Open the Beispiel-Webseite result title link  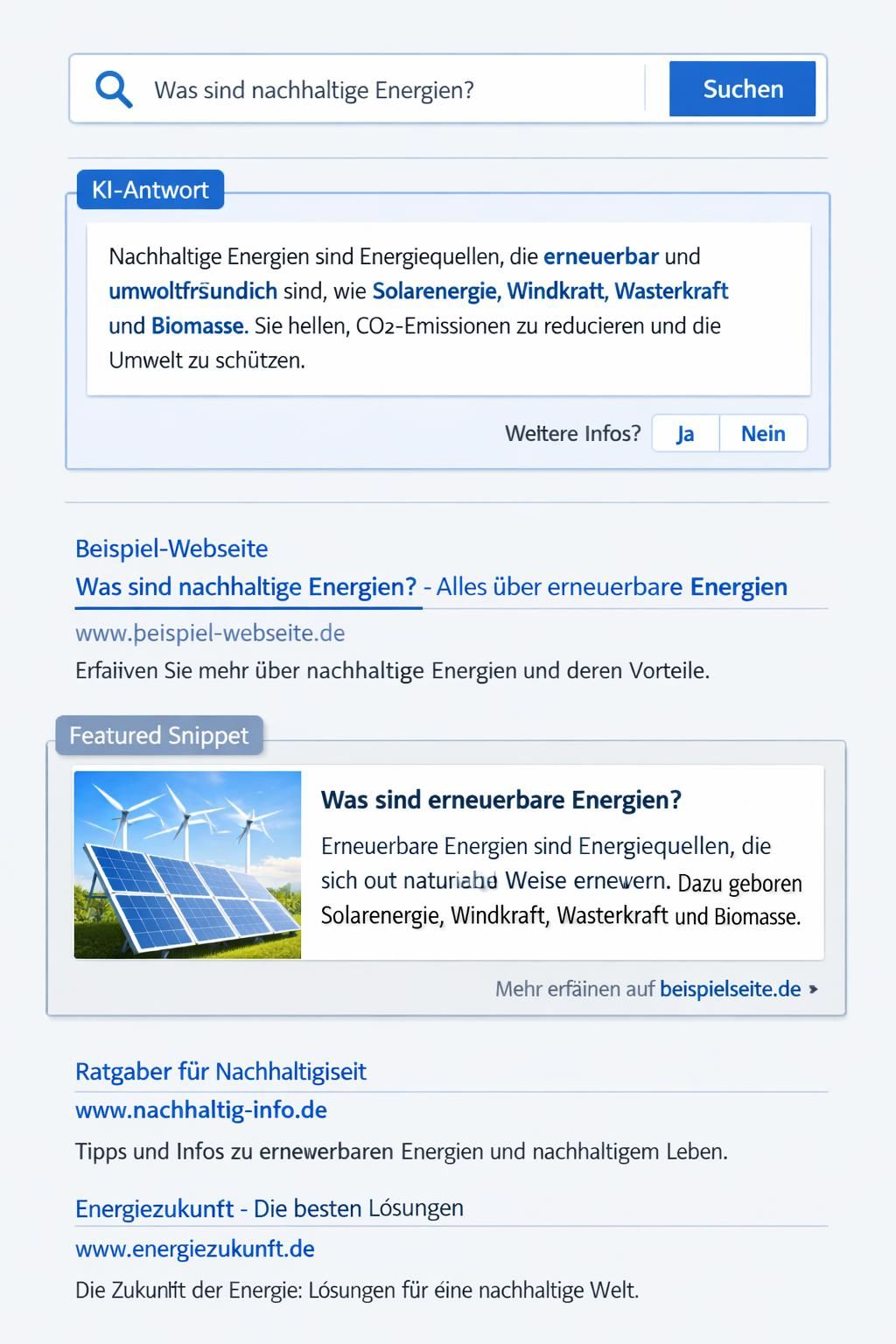click(x=245, y=586)
